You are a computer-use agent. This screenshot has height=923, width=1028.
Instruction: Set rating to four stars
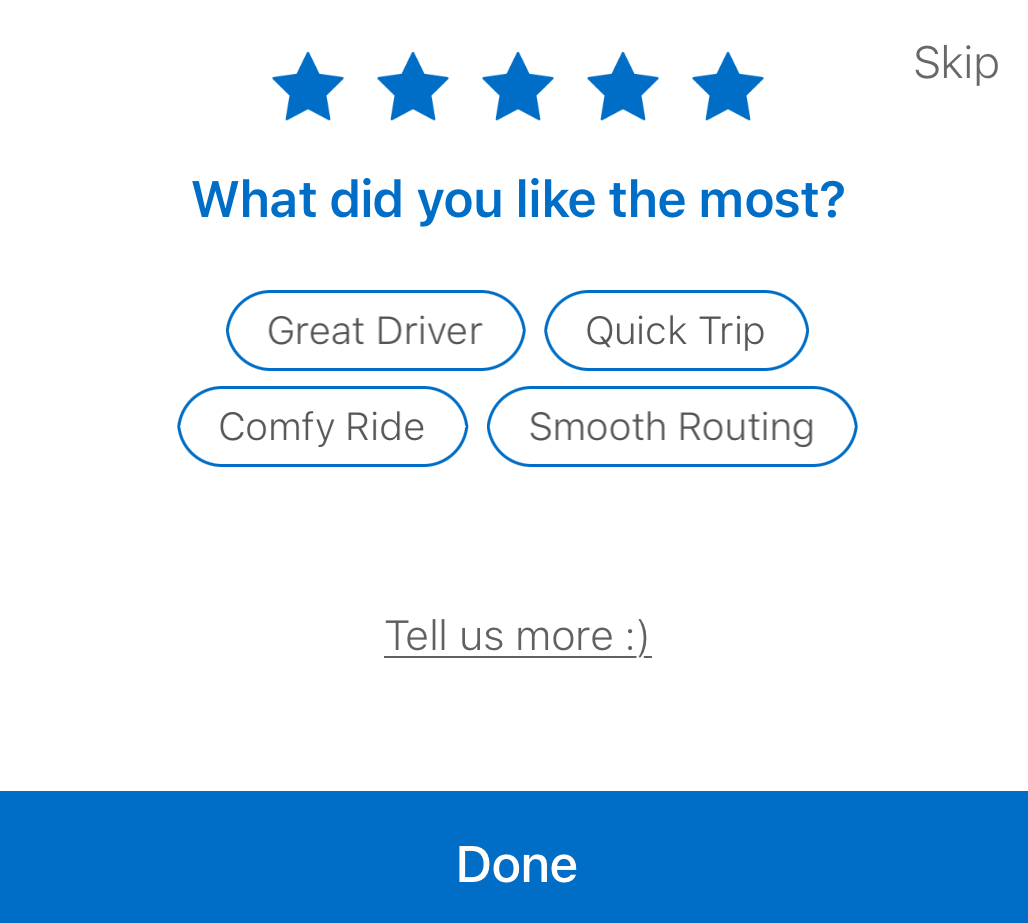tap(623, 88)
